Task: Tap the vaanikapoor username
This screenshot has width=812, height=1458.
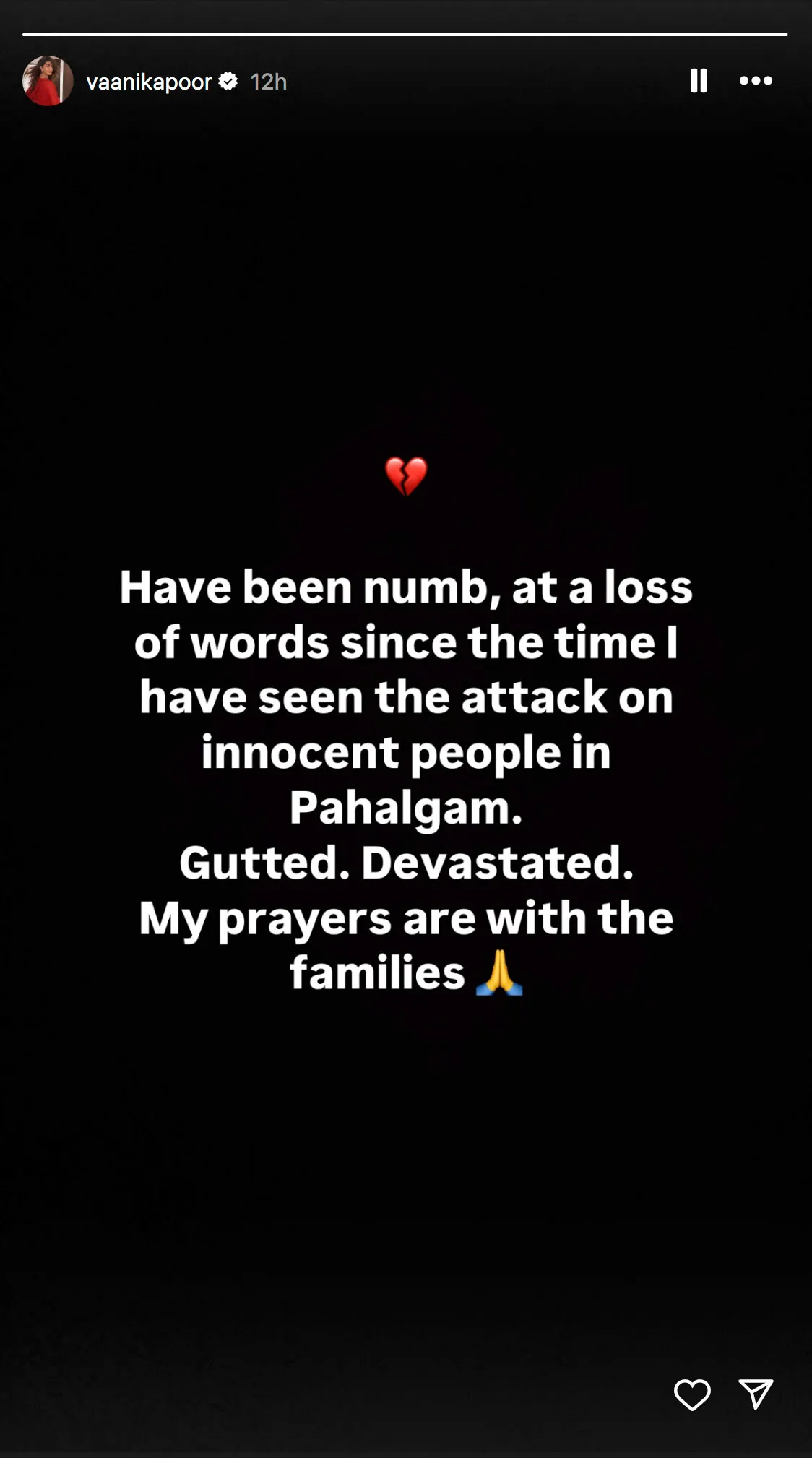Action: coord(149,82)
